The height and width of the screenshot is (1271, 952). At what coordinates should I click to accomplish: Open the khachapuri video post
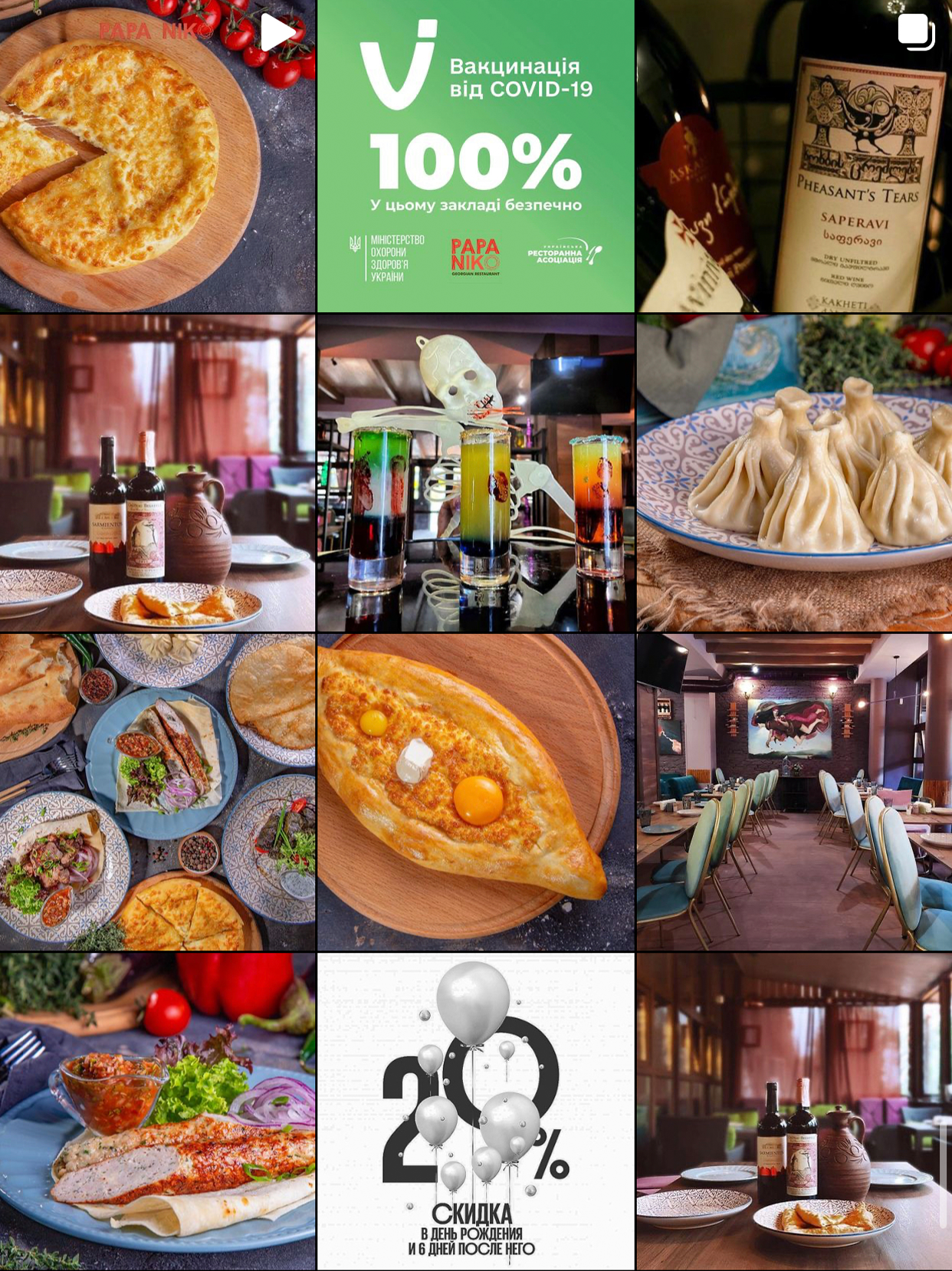tap(157, 156)
